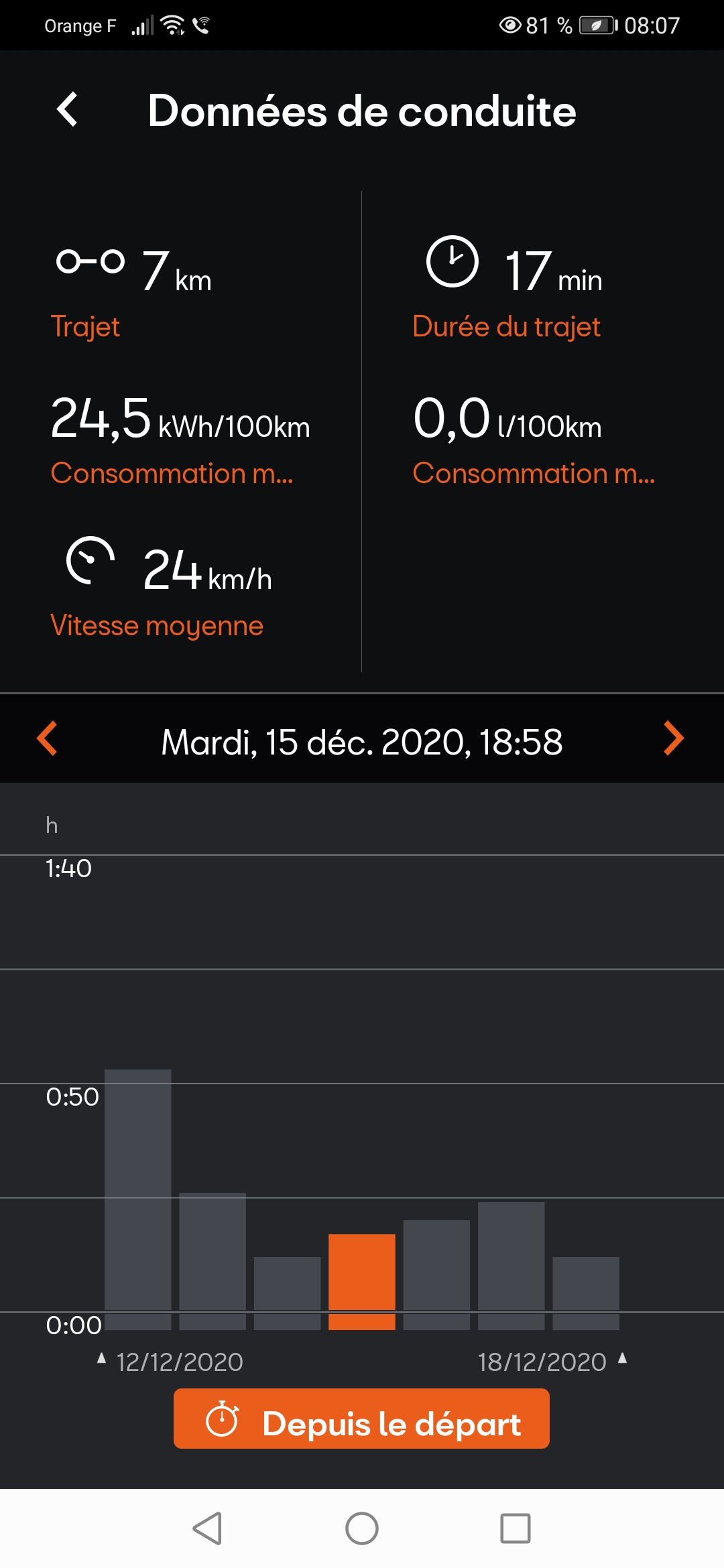Image resolution: width=724 pixels, height=1568 pixels.
Task: Tap the Depuis le départ button
Action: coord(361,1419)
